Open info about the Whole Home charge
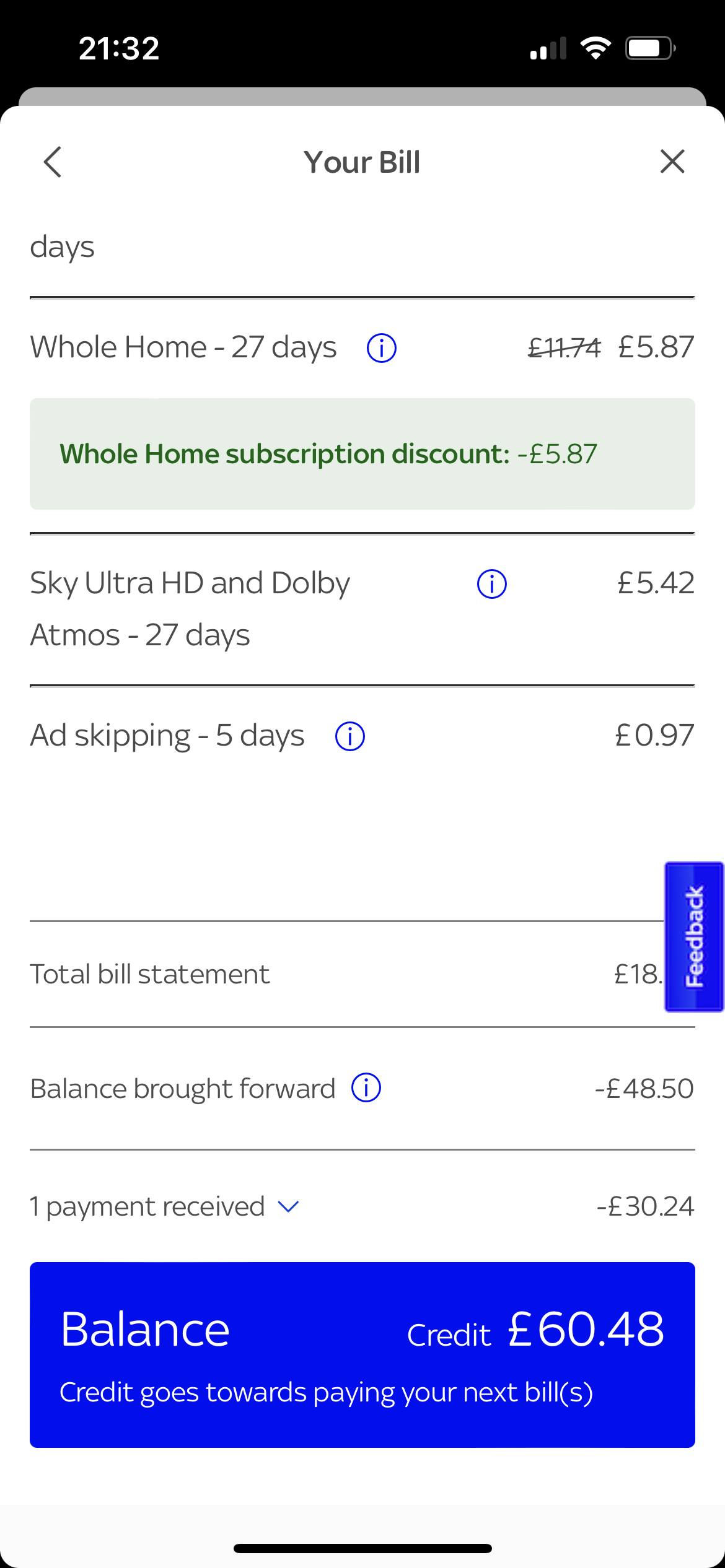Image resolution: width=725 pixels, height=1568 pixels. 381,347
